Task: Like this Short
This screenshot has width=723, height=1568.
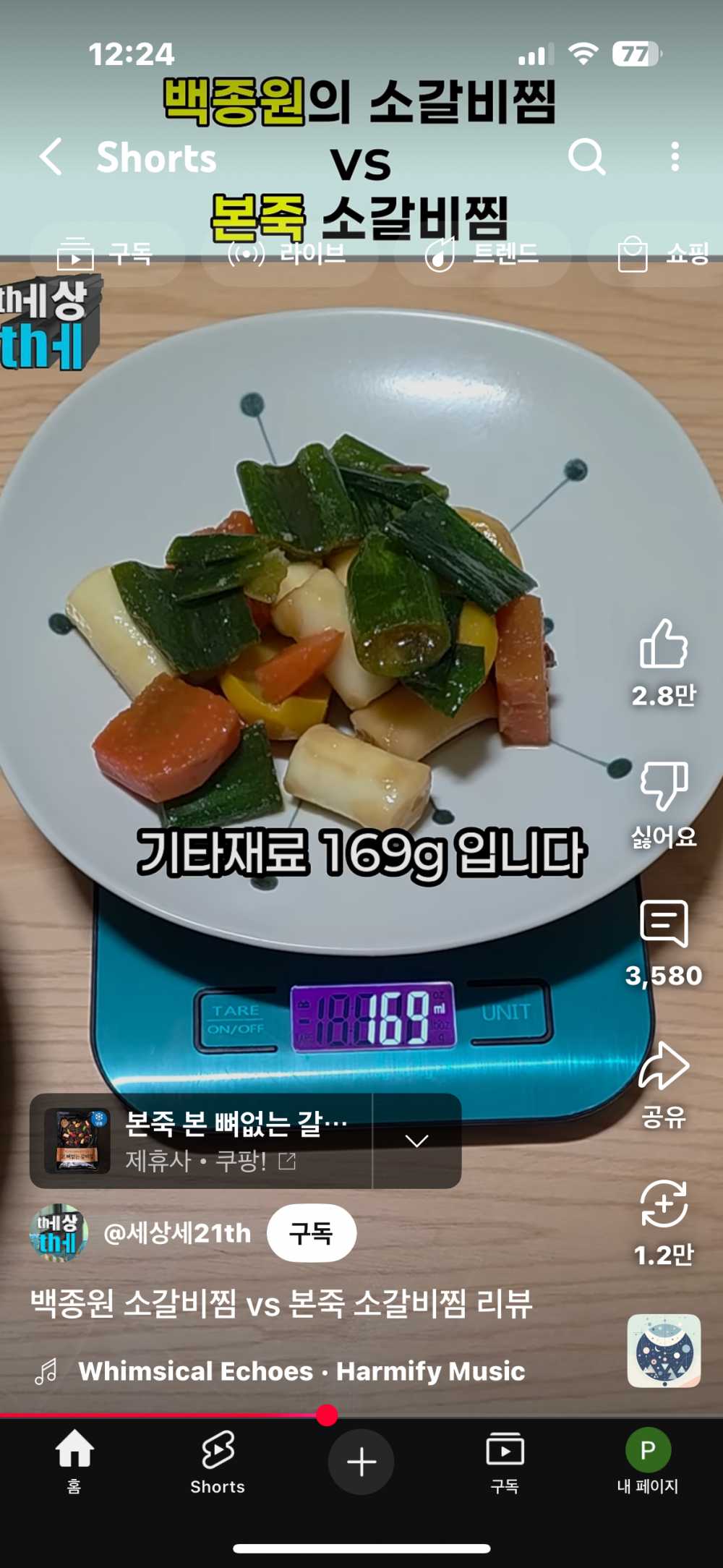Action: (x=663, y=644)
